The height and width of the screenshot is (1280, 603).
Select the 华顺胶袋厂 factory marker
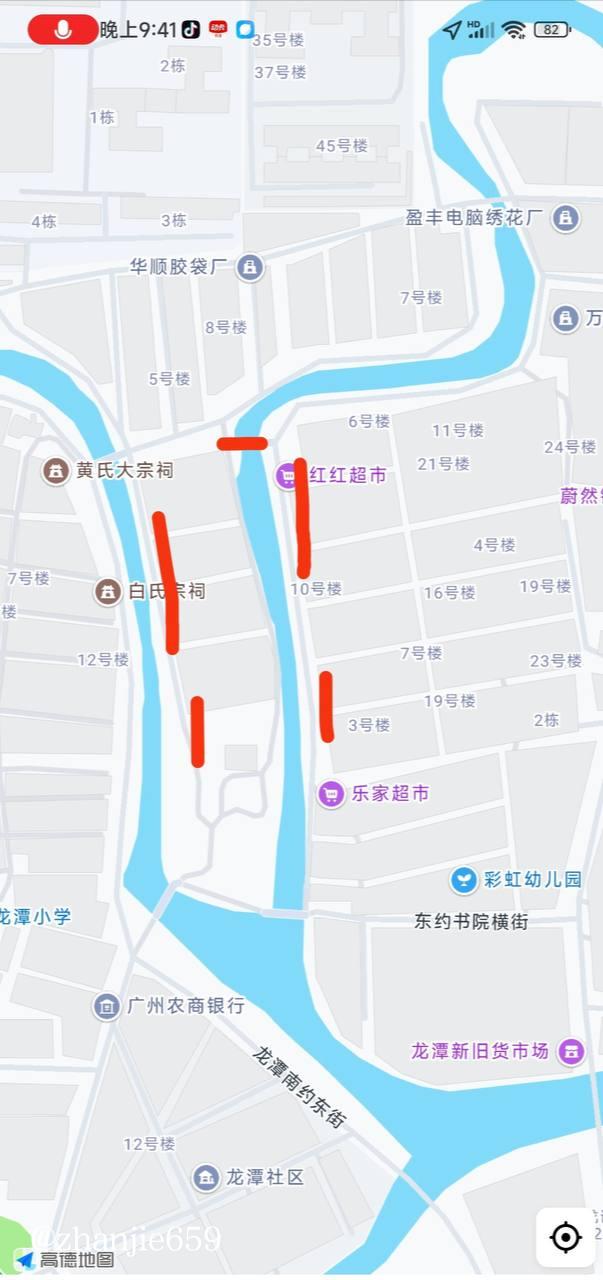click(251, 267)
